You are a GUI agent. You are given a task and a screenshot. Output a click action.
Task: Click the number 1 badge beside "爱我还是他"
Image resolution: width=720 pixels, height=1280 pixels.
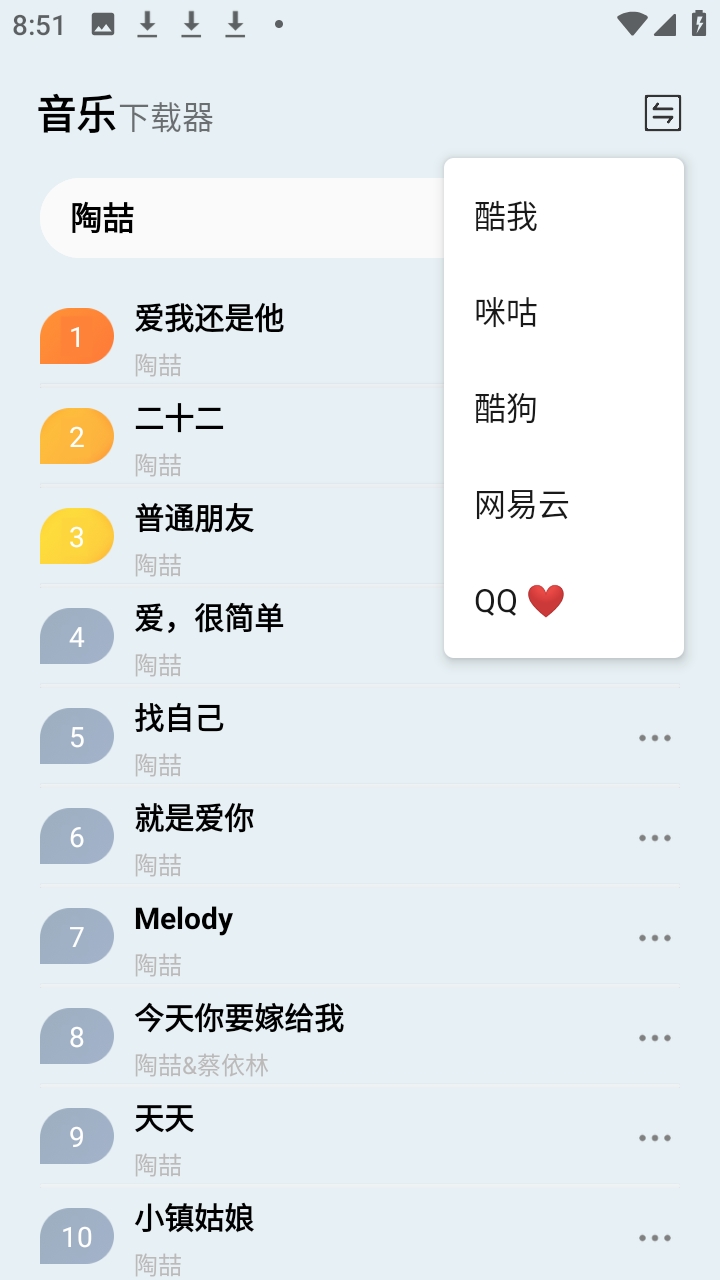[77, 336]
